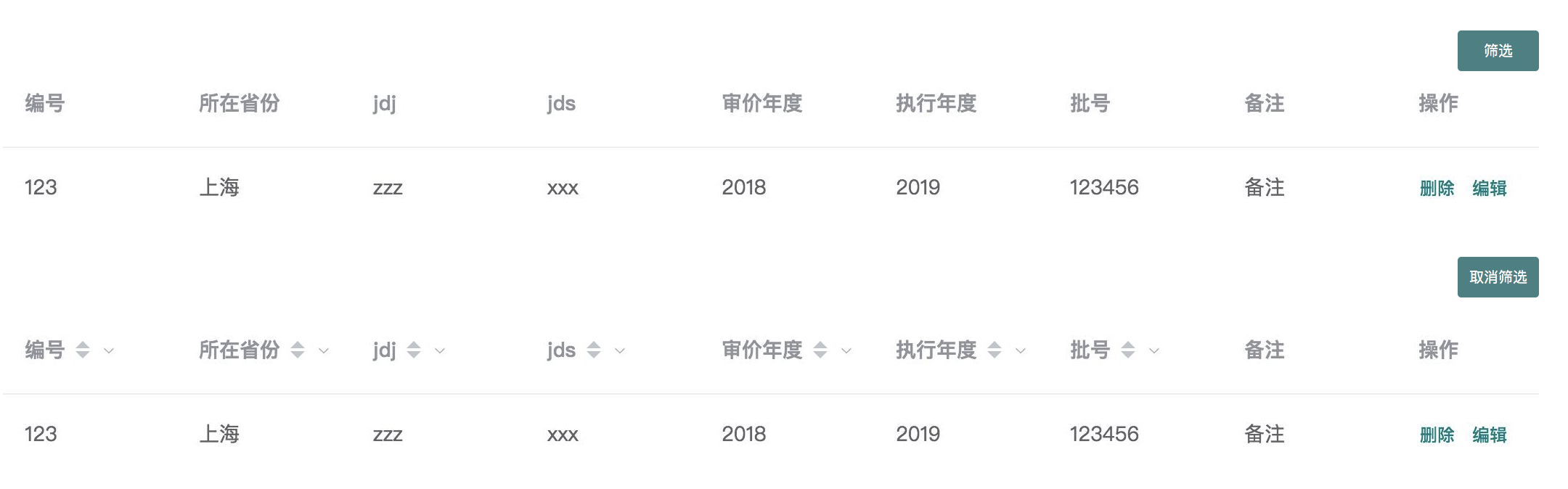Viewport: 1568px width, 489px height.
Task: Sort rows by 所在省份
Action: [298, 350]
